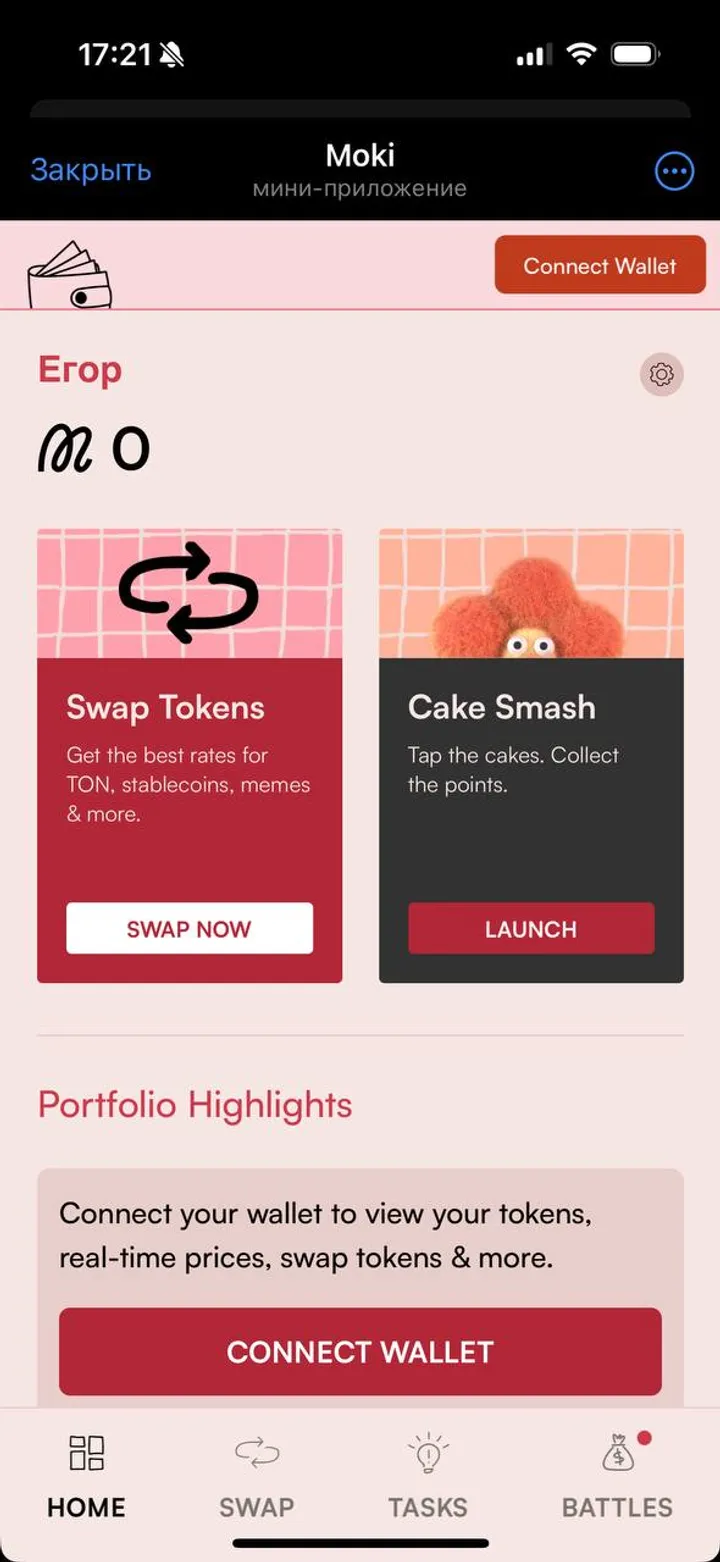
Task: Tap the top Connect Wallet button
Action: pos(600,266)
